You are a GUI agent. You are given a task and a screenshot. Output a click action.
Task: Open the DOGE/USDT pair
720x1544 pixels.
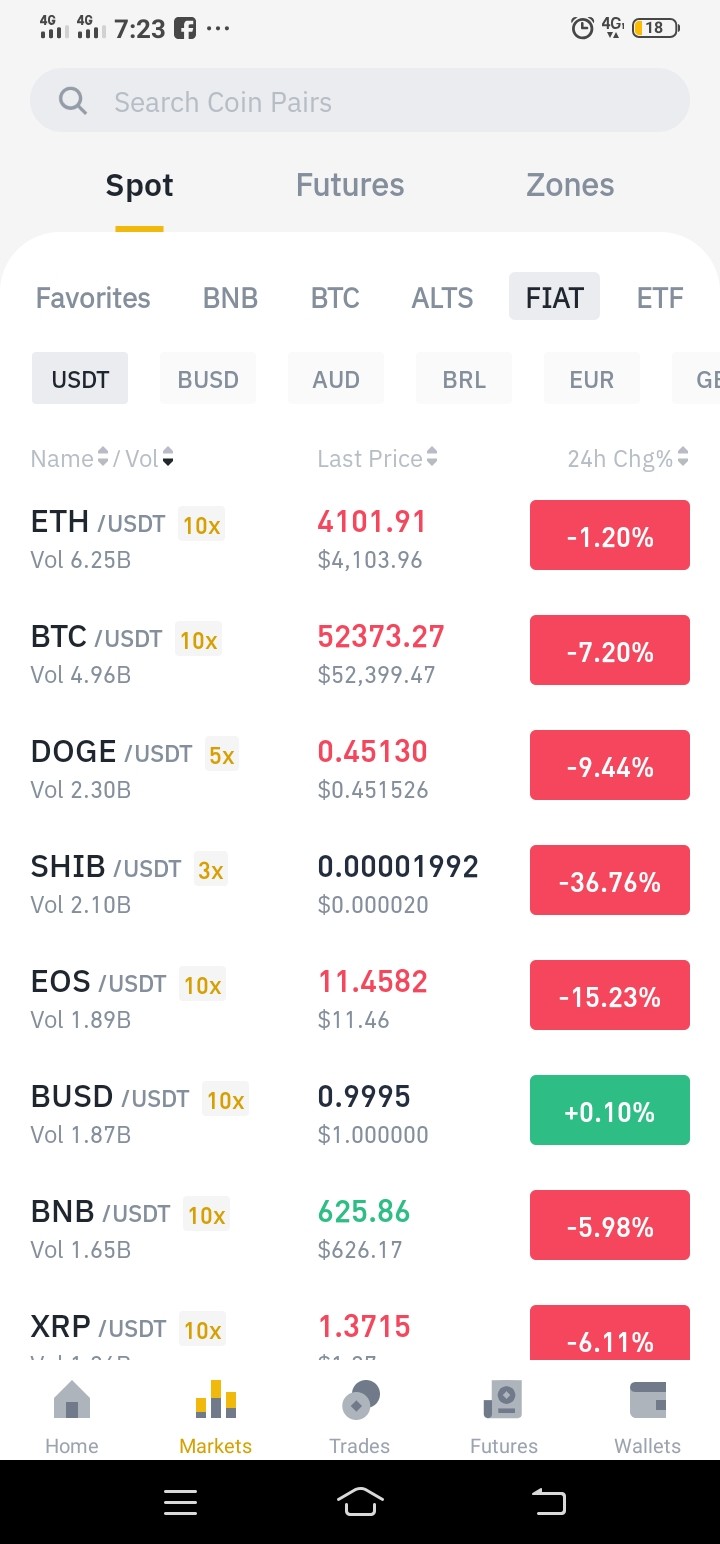click(360, 768)
